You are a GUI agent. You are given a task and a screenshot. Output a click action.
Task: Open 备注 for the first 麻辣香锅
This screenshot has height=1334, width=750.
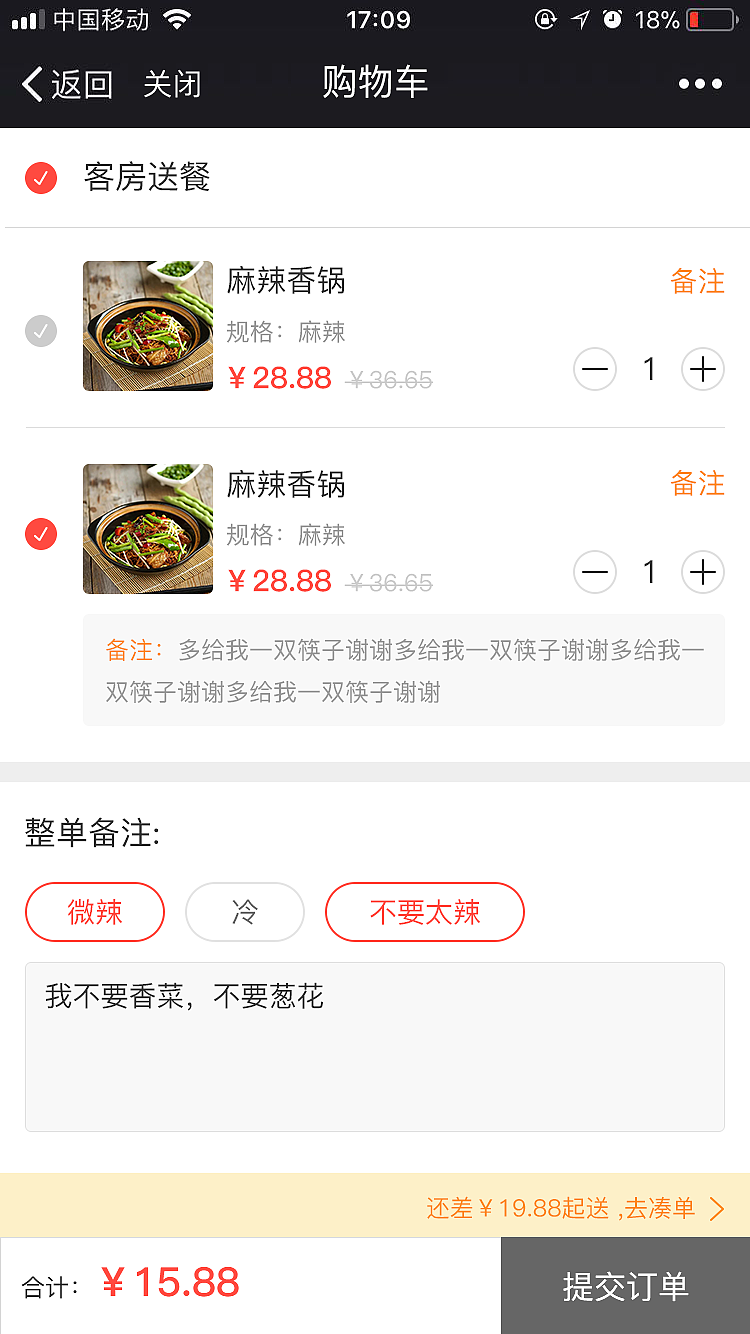pos(698,282)
